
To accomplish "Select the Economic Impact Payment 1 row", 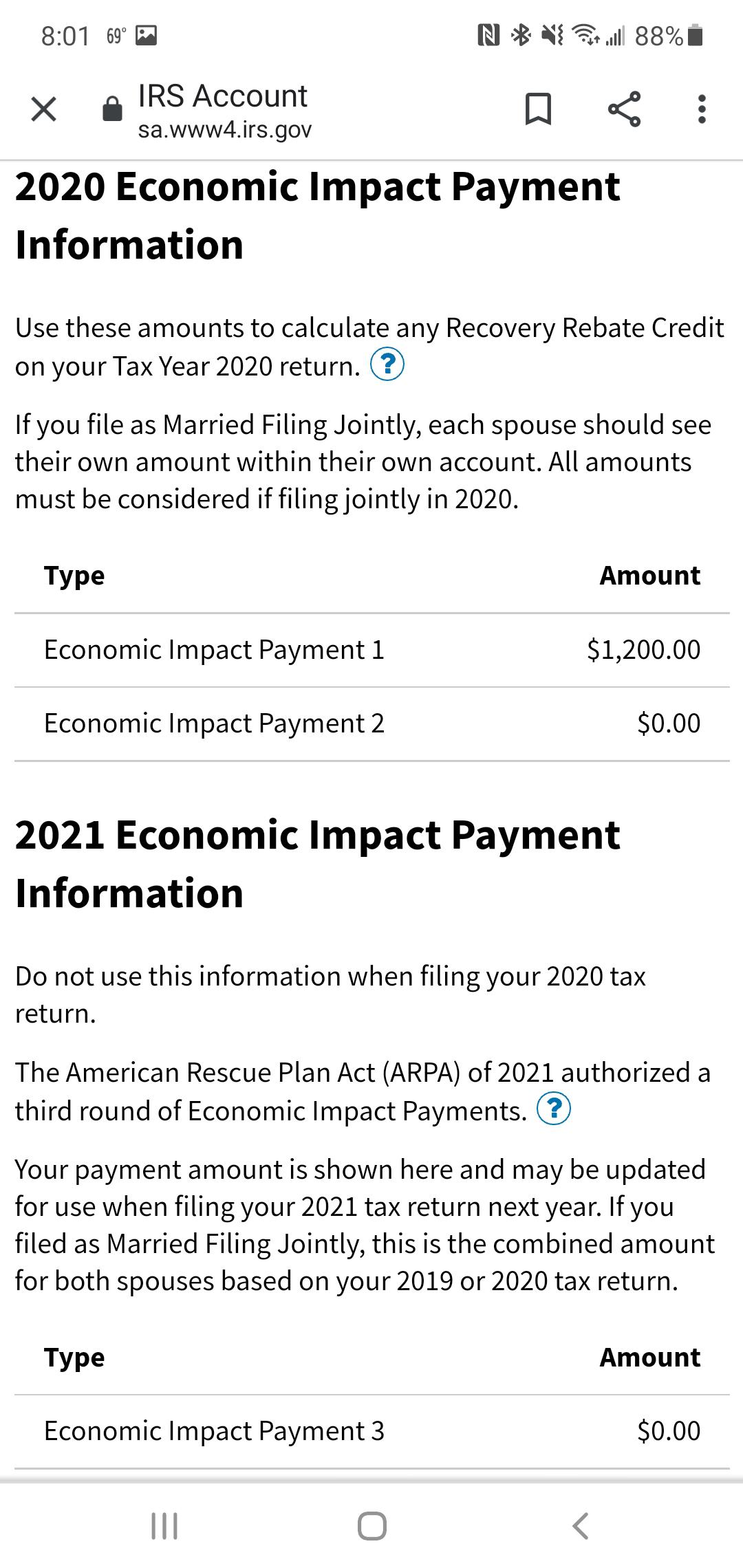I will coord(371,649).
